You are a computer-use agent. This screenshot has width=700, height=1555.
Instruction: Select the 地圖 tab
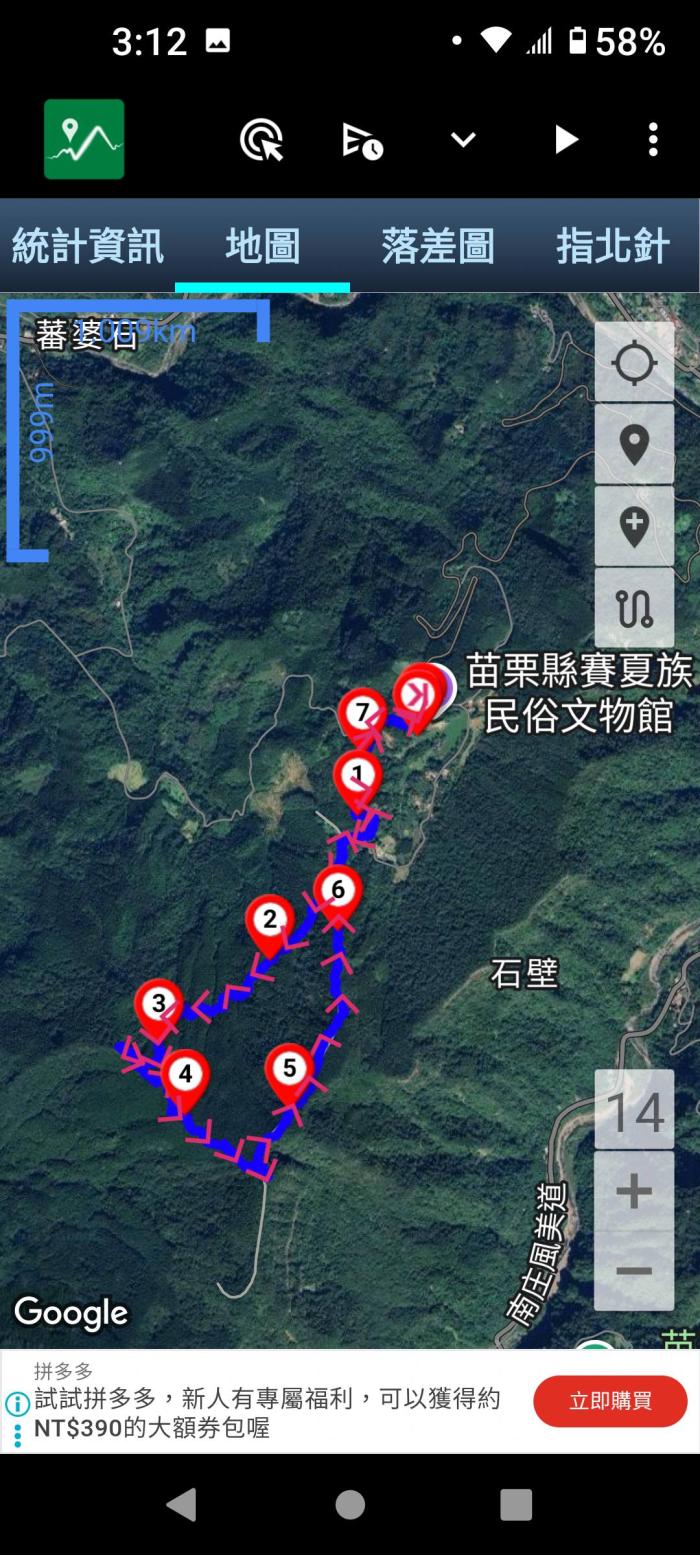click(x=262, y=246)
